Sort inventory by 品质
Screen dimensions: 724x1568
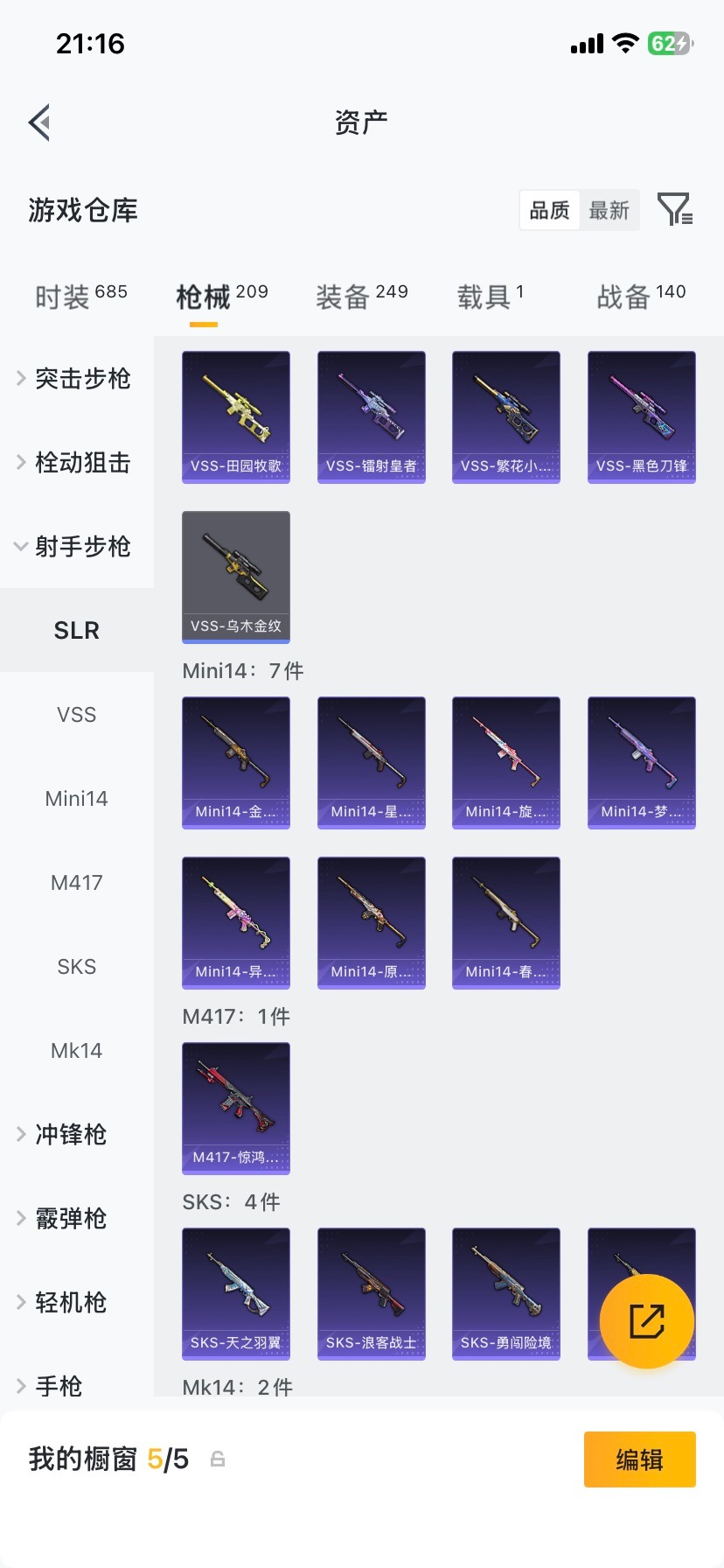point(549,210)
